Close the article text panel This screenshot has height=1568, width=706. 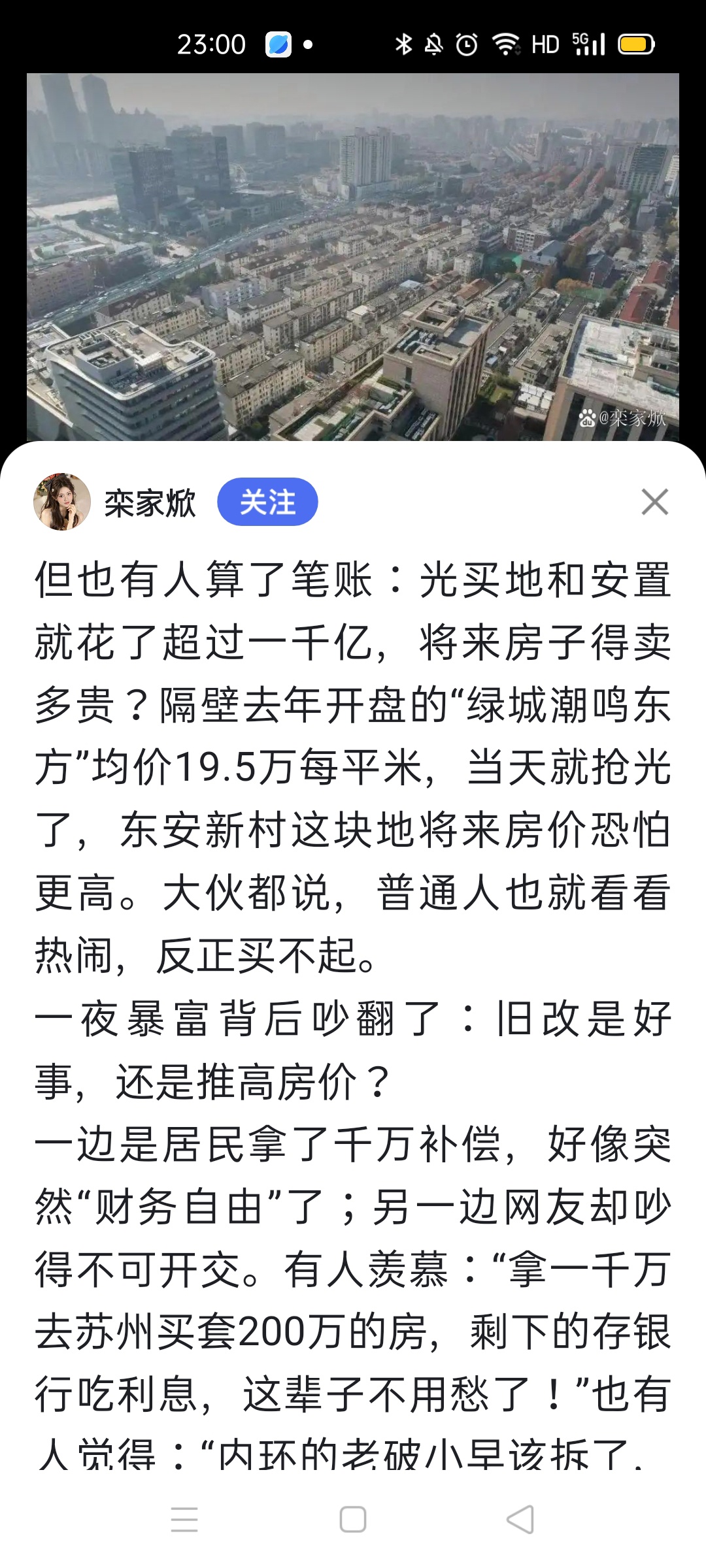pos(654,502)
